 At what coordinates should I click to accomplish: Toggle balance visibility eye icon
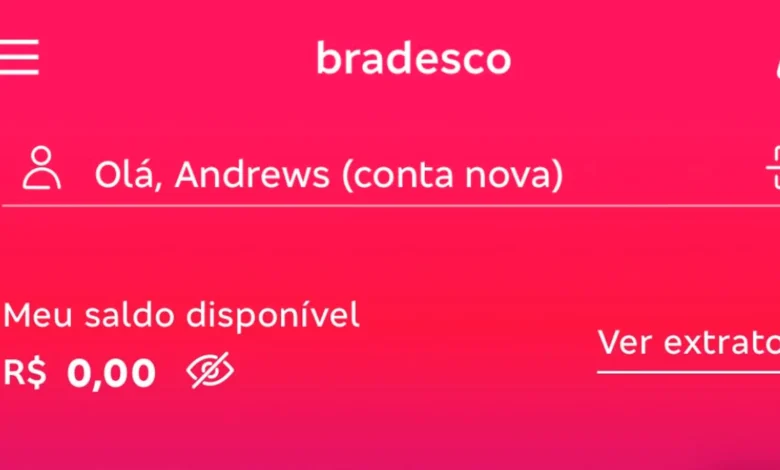coord(210,372)
